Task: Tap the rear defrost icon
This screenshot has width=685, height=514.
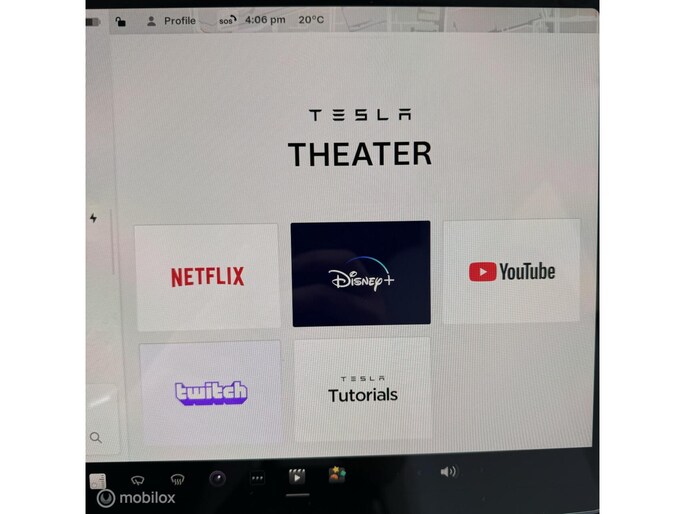Action: [177, 478]
